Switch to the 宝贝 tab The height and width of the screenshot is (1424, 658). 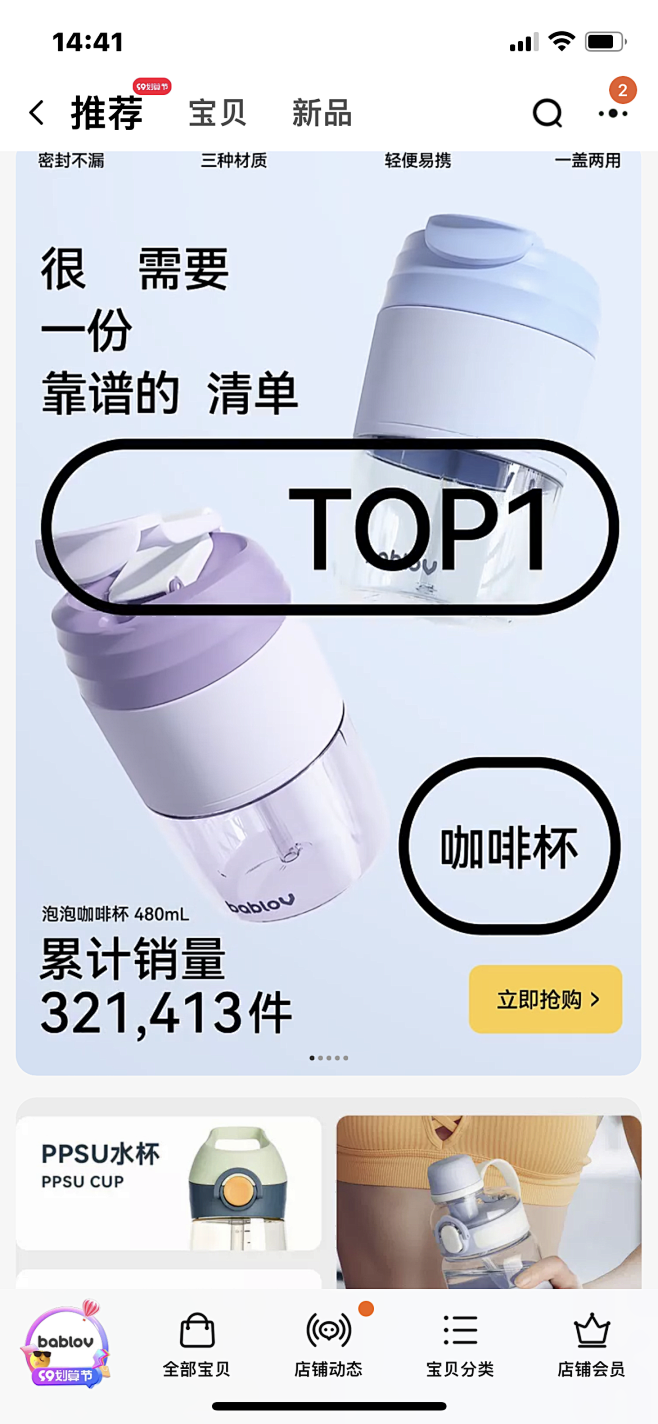(x=217, y=113)
